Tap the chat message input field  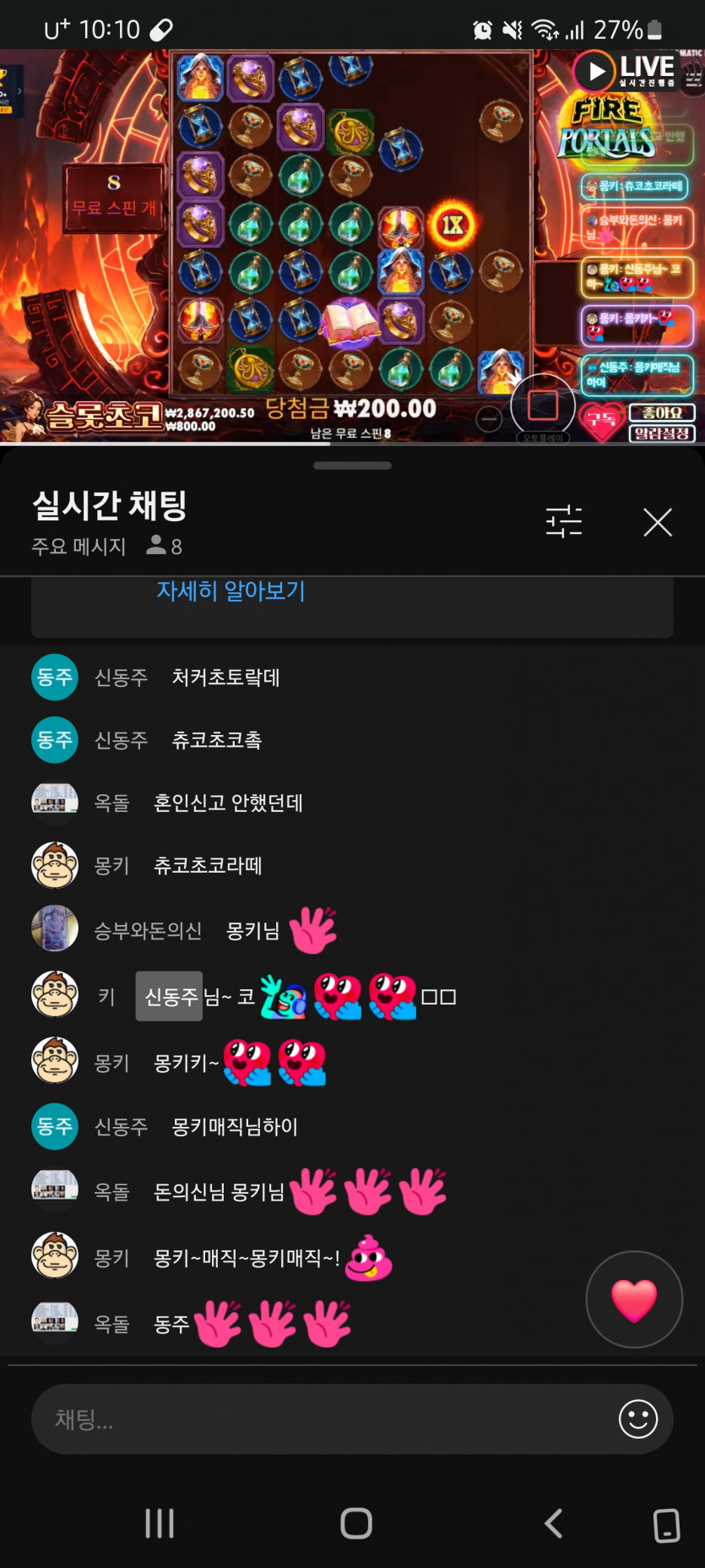(x=321, y=1418)
